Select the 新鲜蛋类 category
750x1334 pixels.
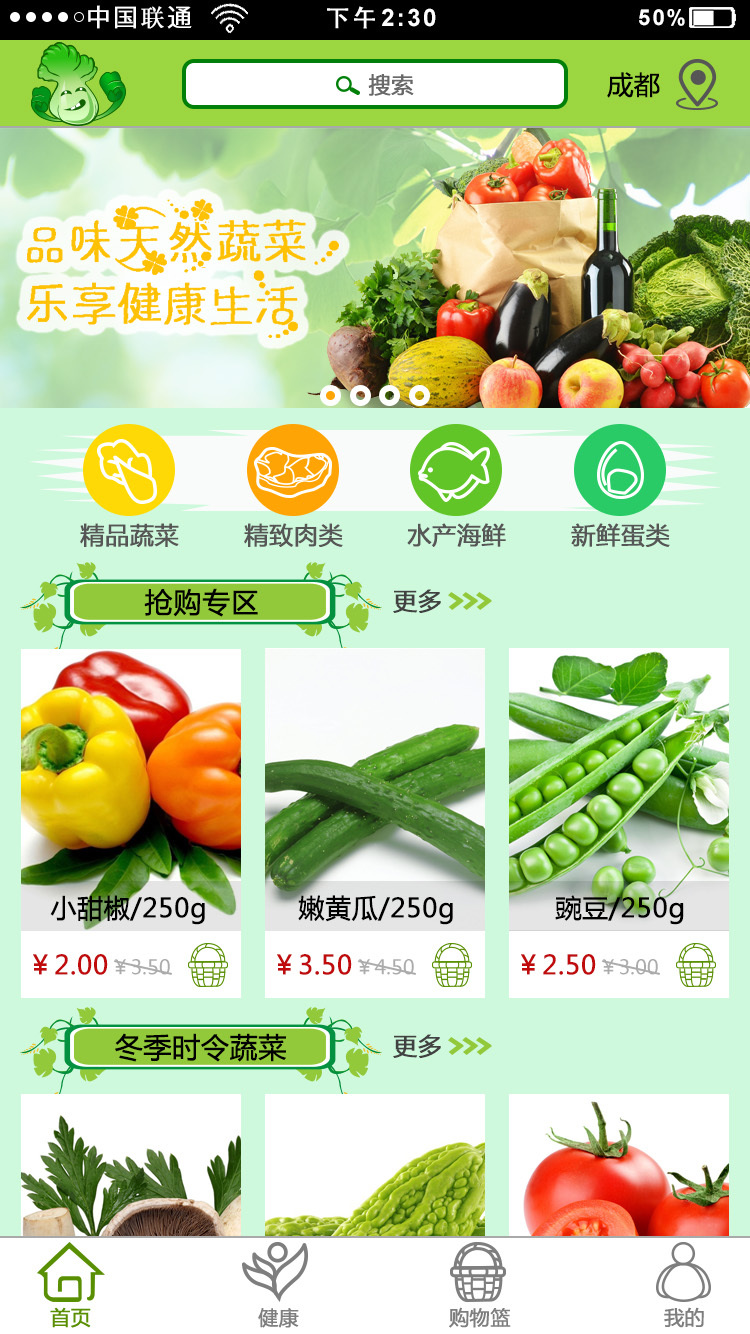coord(620,487)
